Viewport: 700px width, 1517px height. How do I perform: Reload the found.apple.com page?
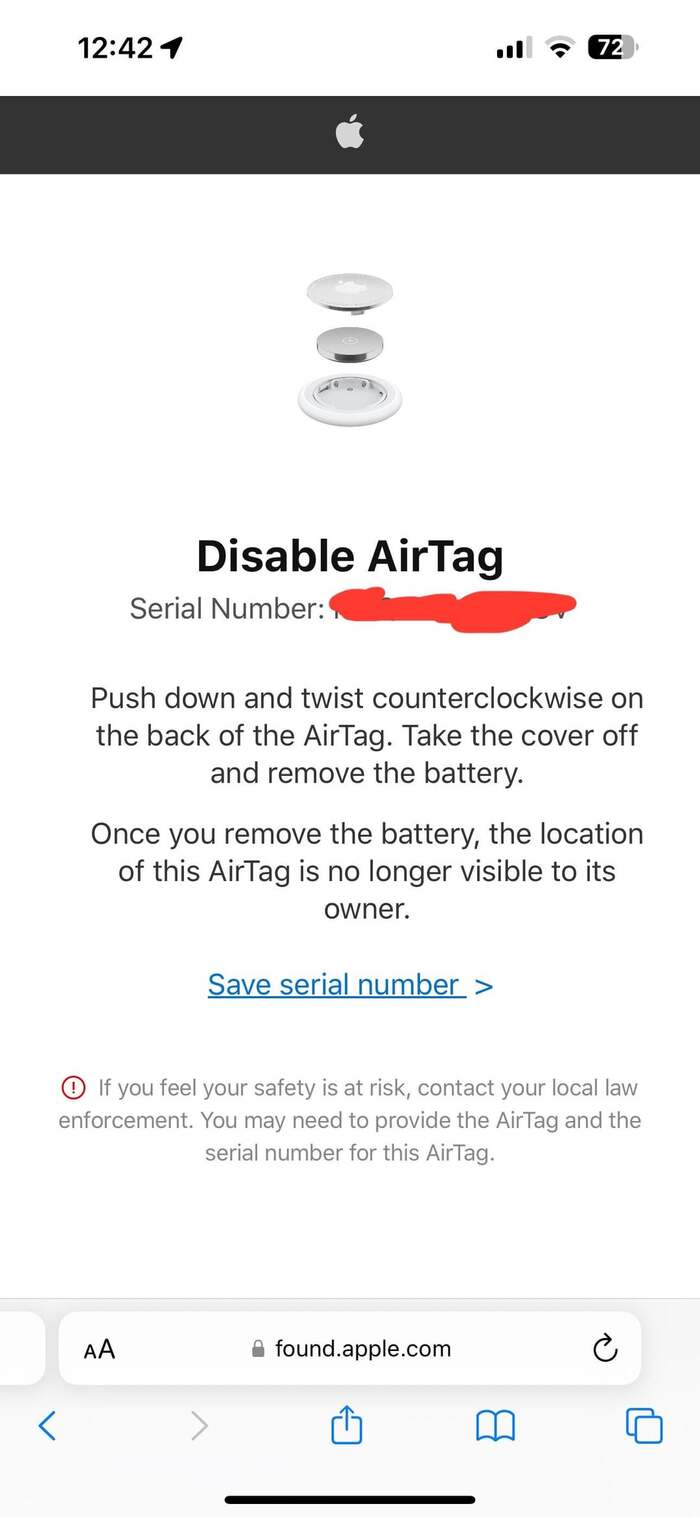coord(605,1349)
